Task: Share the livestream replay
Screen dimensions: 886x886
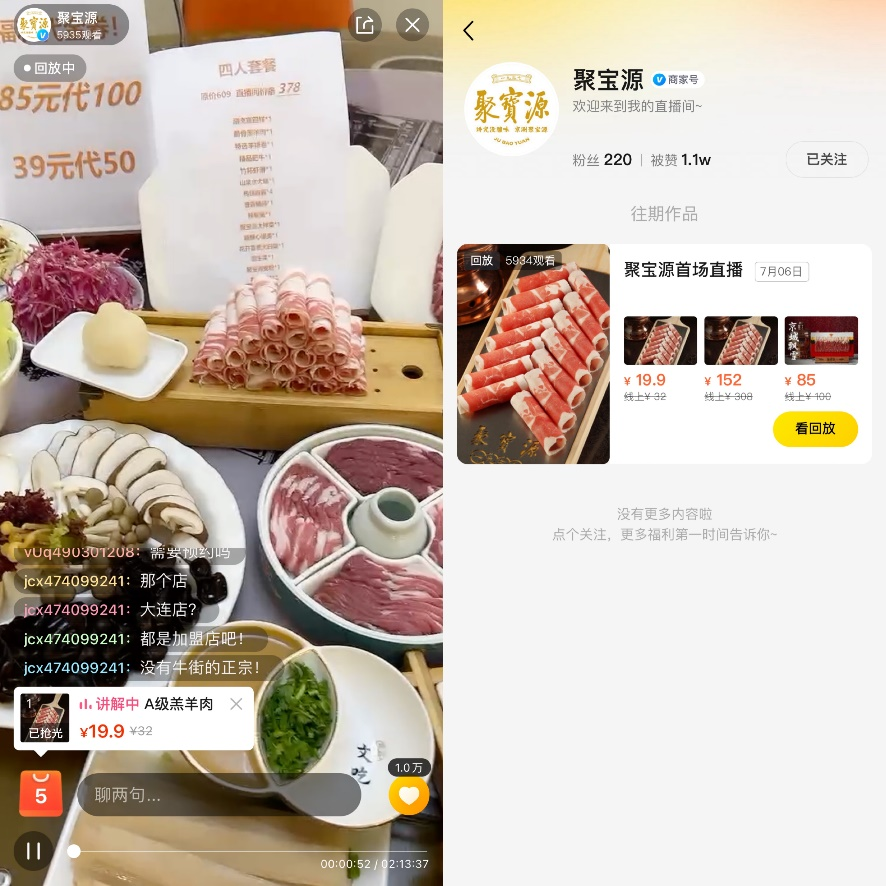Action: (x=365, y=25)
